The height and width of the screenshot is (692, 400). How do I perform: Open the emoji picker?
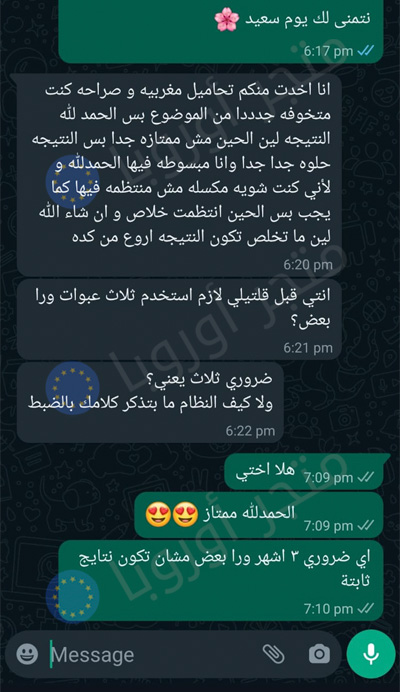click(27, 654)
